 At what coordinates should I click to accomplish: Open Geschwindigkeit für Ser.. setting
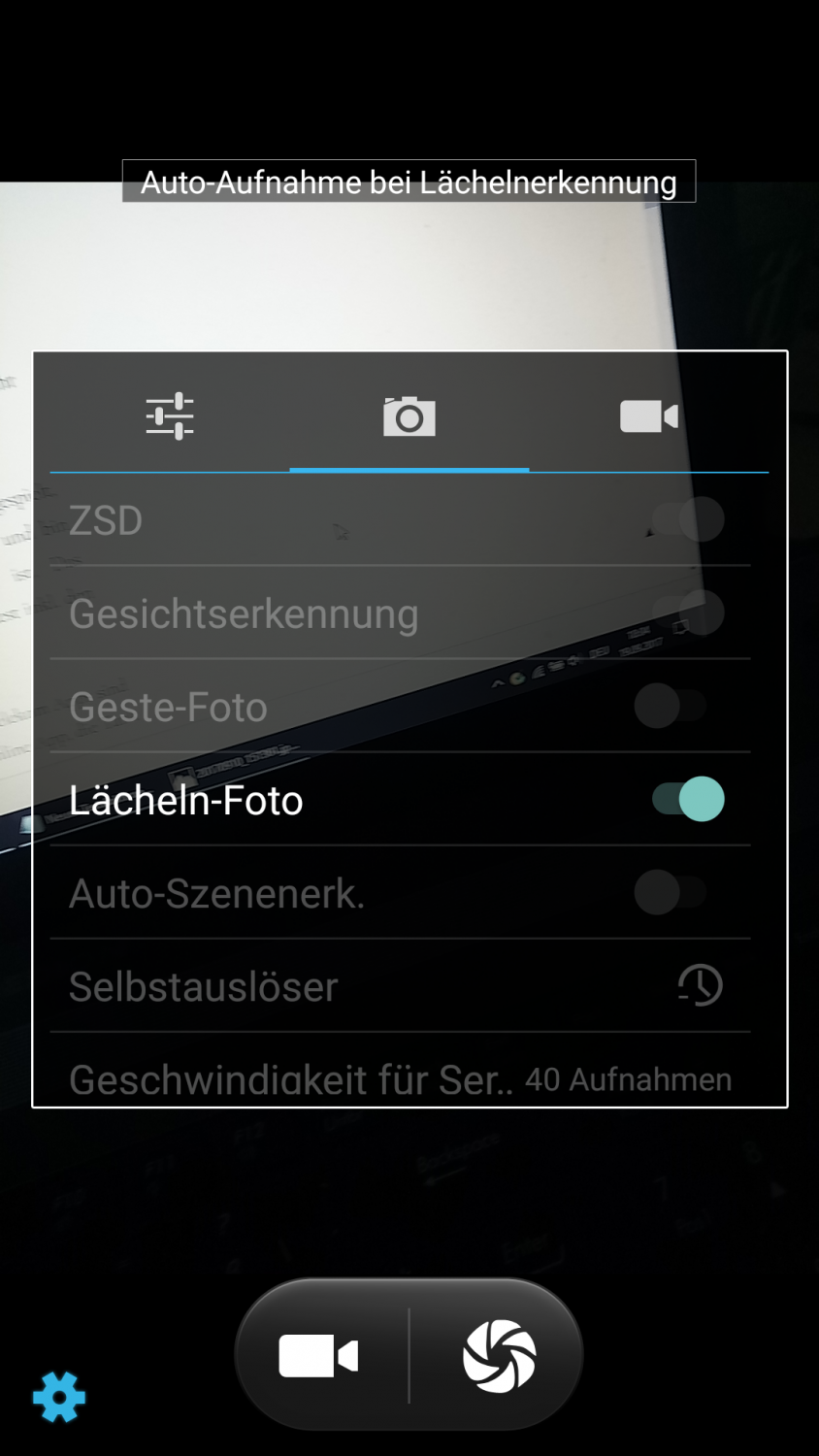[400, 1077]
